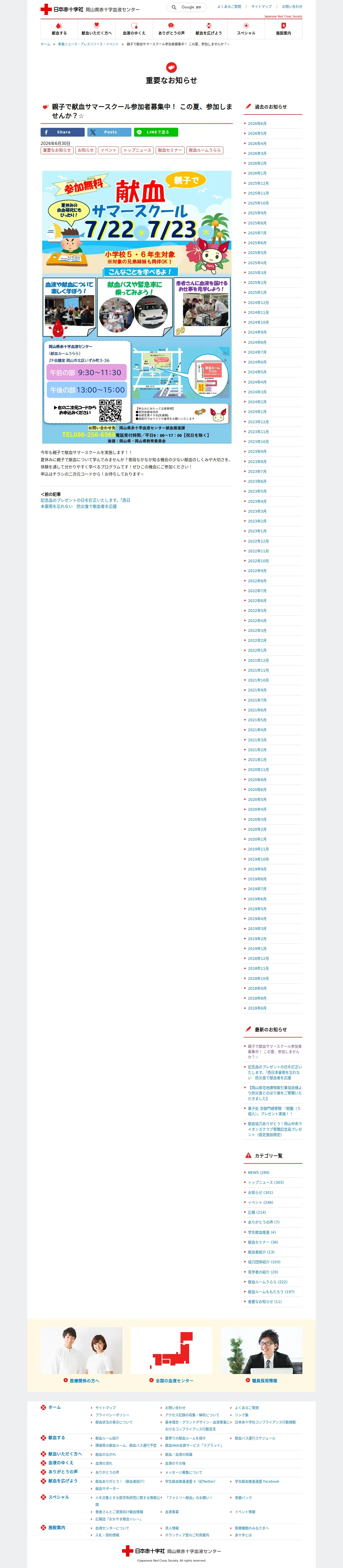Viewport: 343px width, 1568px height.
Task: Open the お問い合わせ header link
Action: tap(292, 7)
